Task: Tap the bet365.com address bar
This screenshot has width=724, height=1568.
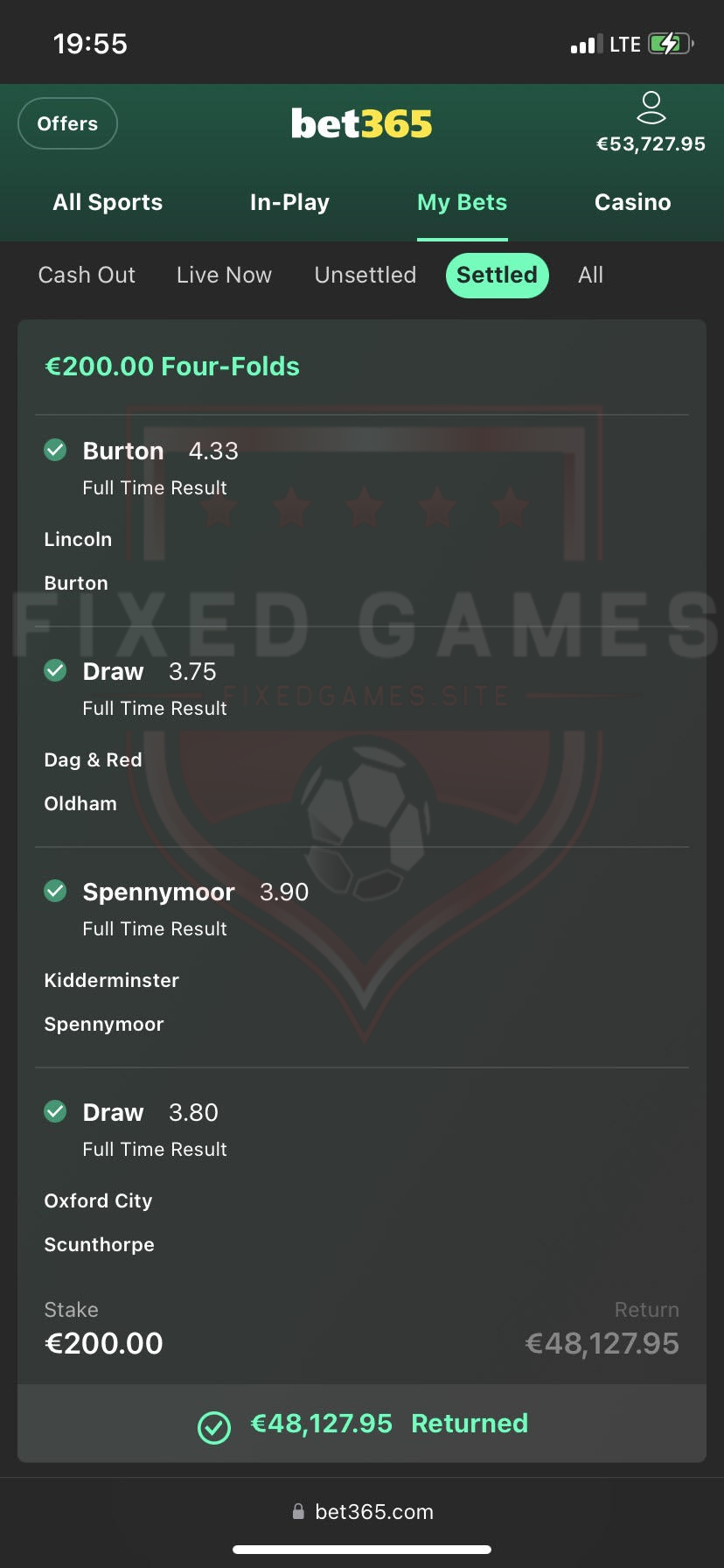Action: pos(362,1512)
